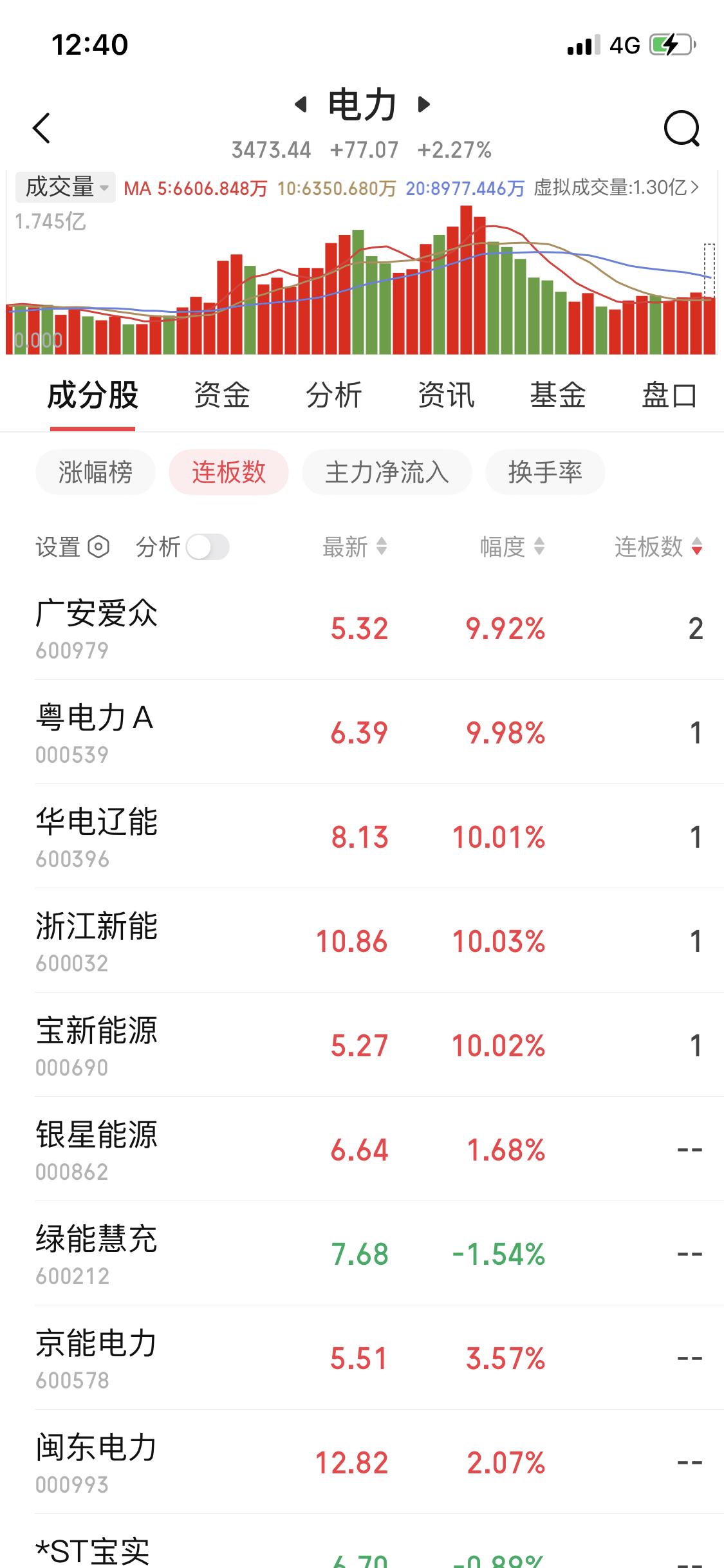724x1568 pixels.
Task: Tap the 最新 column sort arrows
Action: tap(382, 547)
